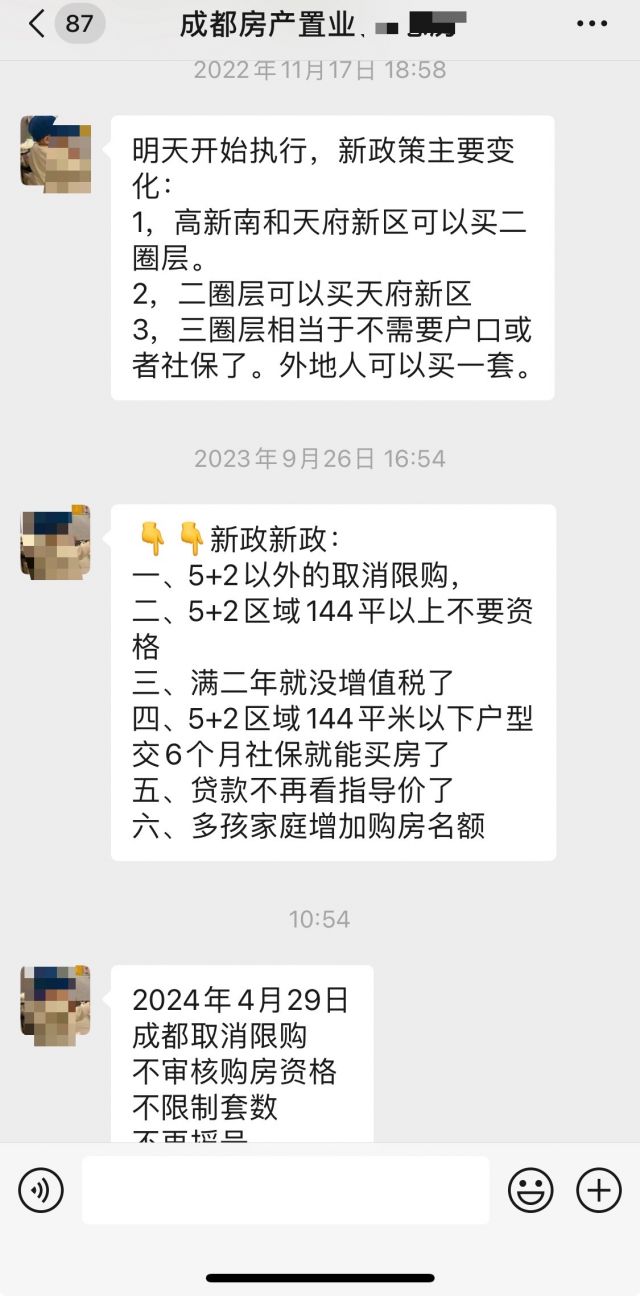Open the emoji sticker panel
This screenshot has width=640, height=1296.
530,1190
